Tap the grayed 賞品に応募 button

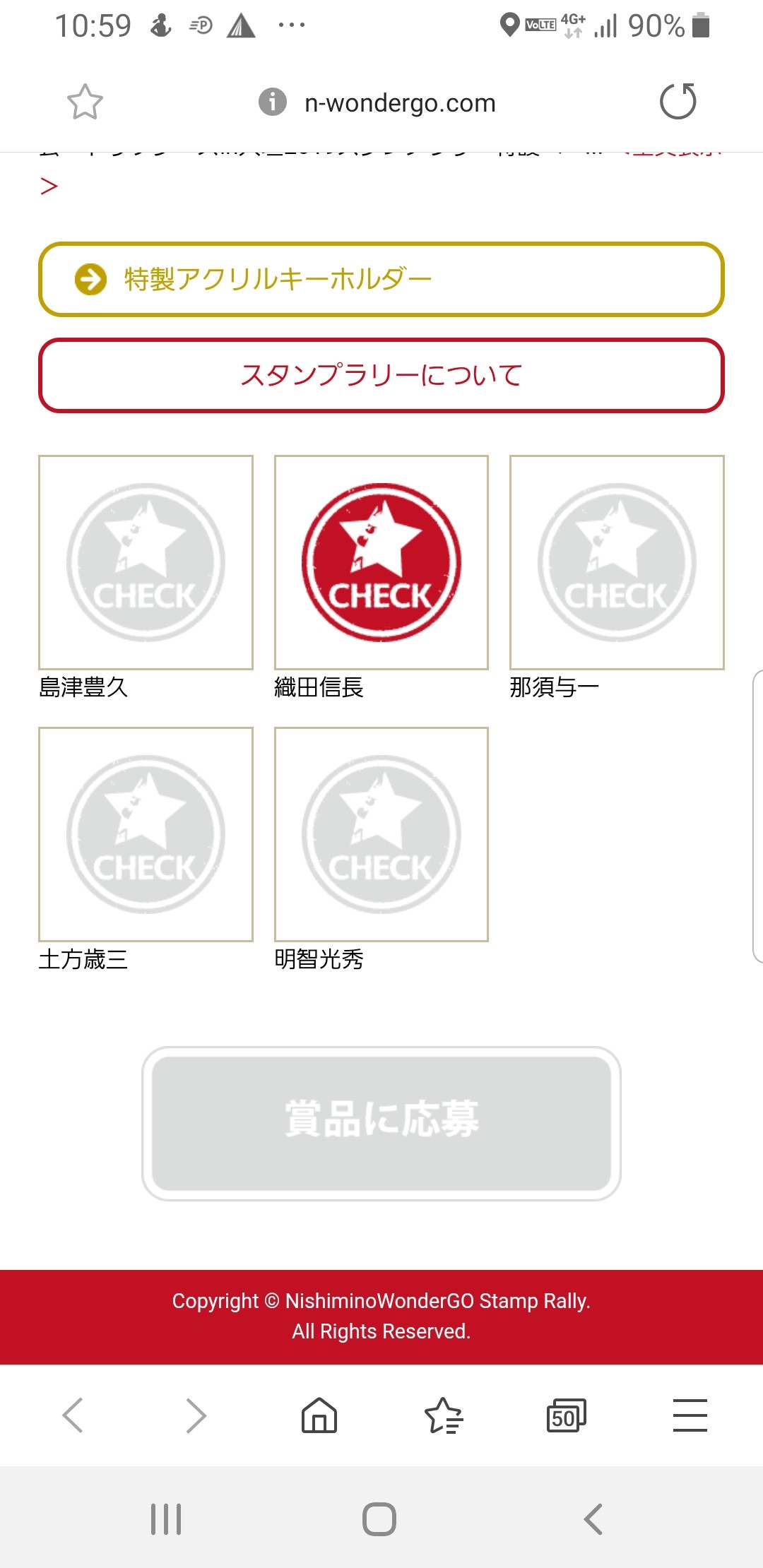coord(381,1124)
